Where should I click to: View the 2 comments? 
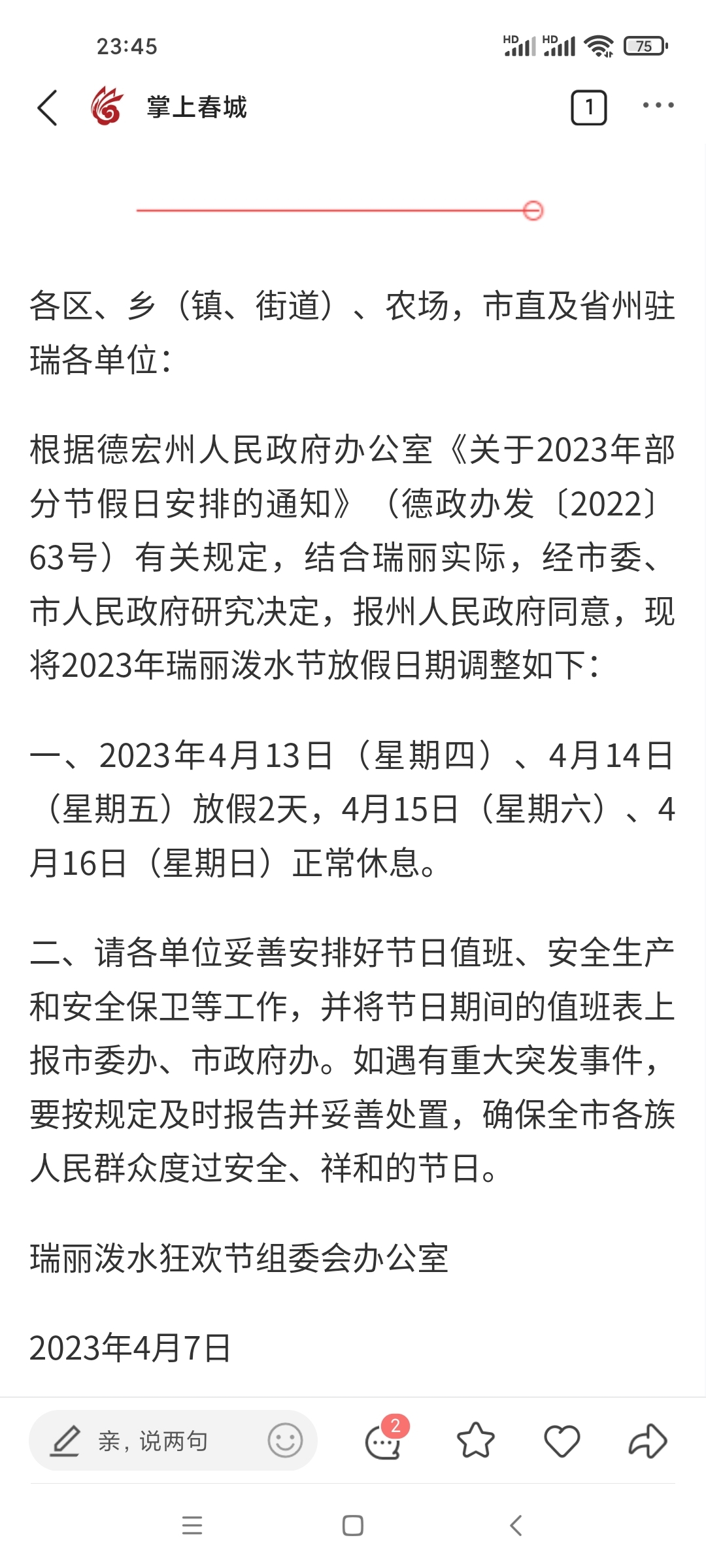[386, 1438]
